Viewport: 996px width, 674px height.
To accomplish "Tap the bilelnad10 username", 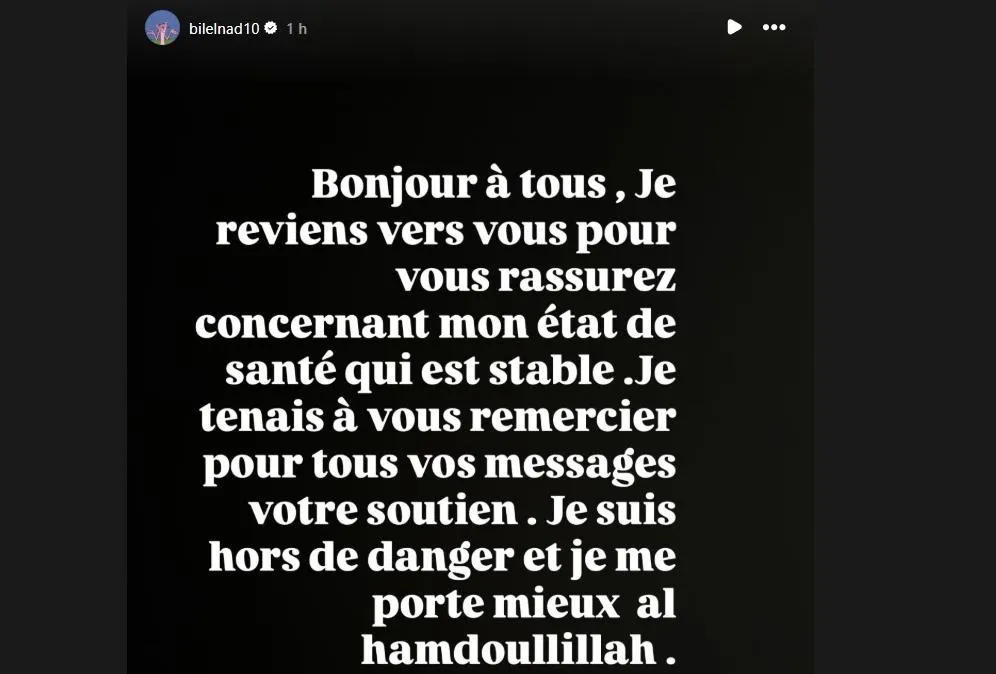I will click(224, 29).
